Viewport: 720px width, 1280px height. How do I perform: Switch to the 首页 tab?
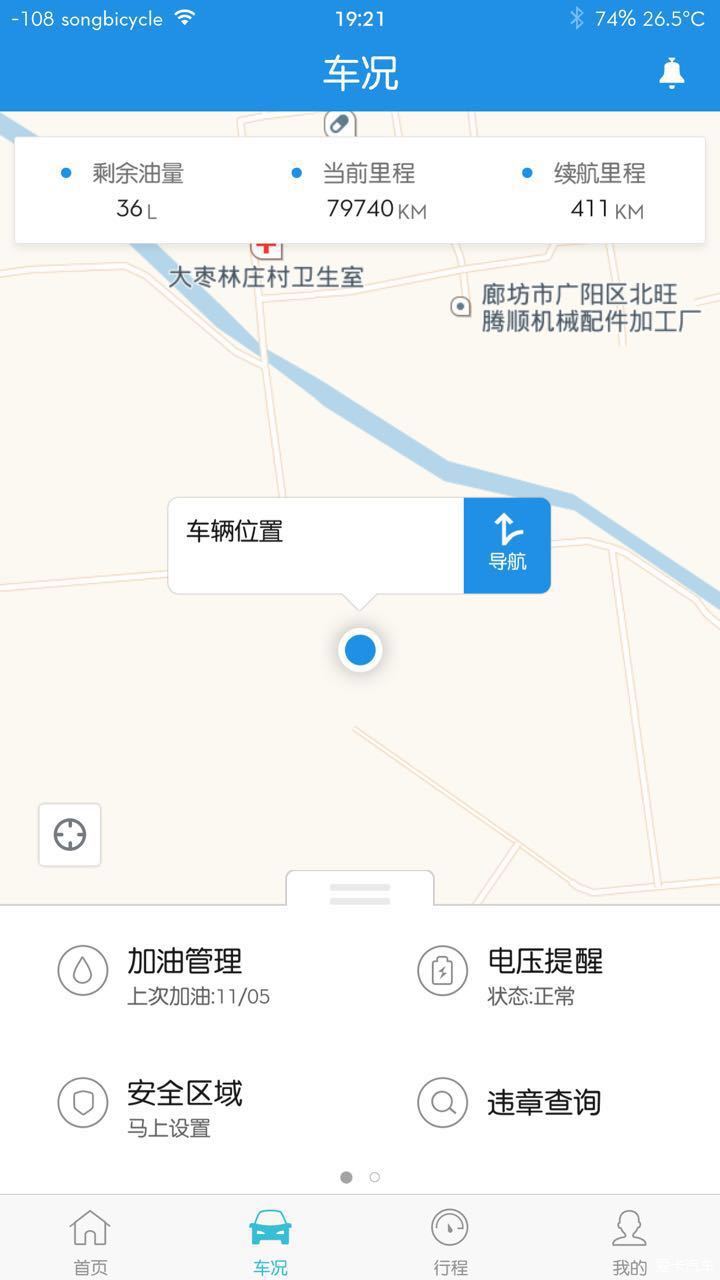click(90, 1241)
